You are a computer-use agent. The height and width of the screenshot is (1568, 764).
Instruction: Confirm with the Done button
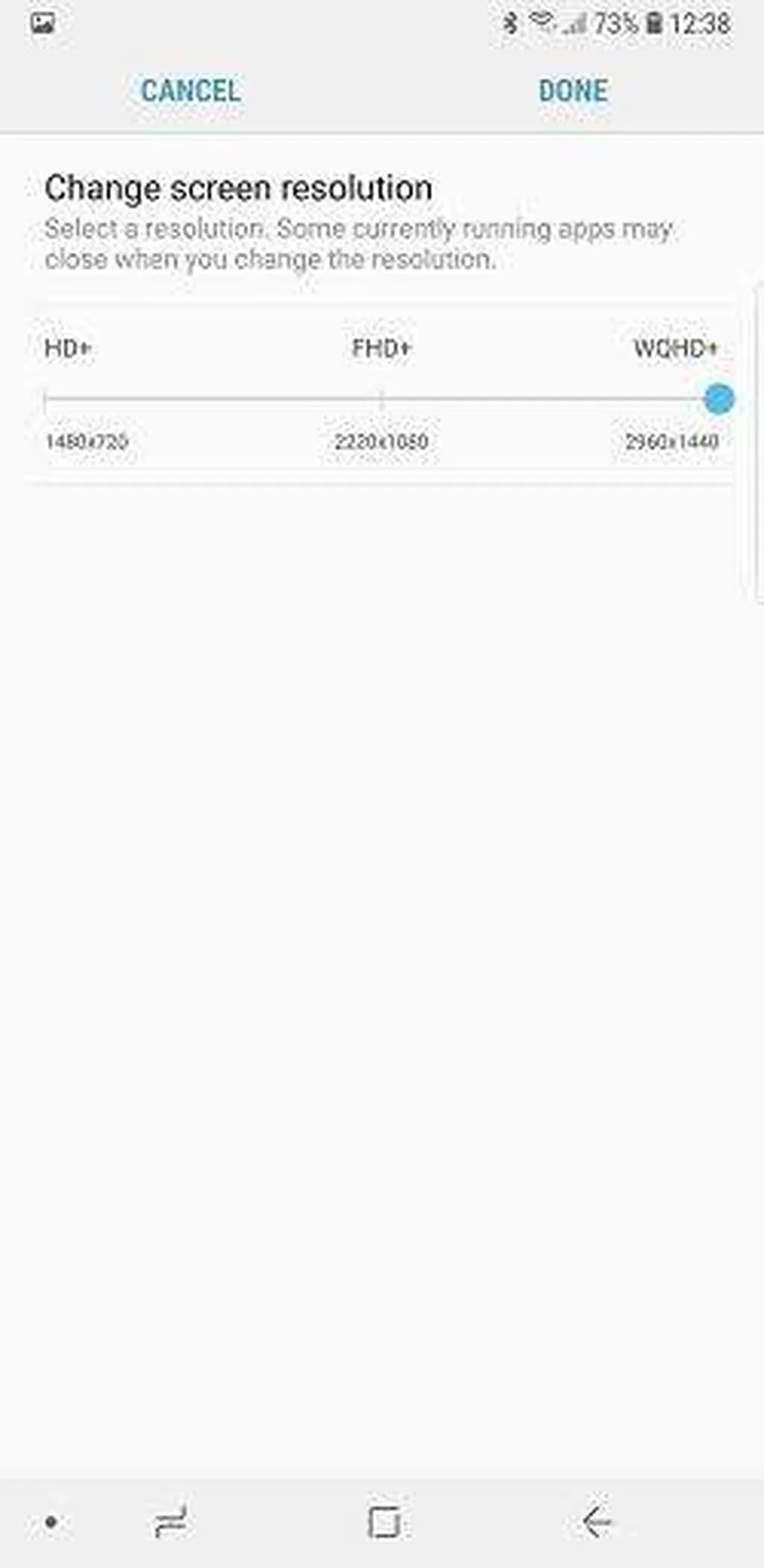pyautogui.click(x=572, y=91)
